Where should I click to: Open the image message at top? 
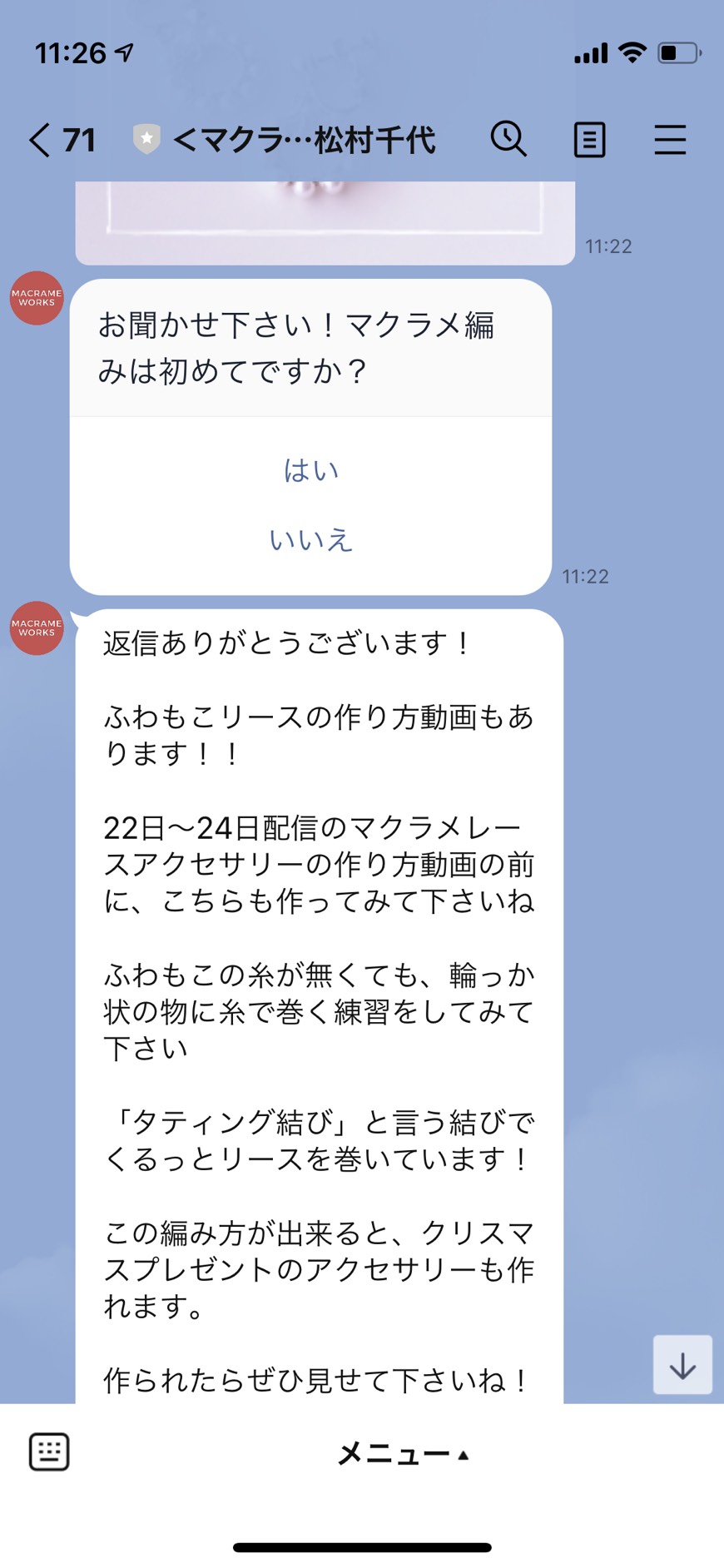pyautogui.click(x=325, y=222)
